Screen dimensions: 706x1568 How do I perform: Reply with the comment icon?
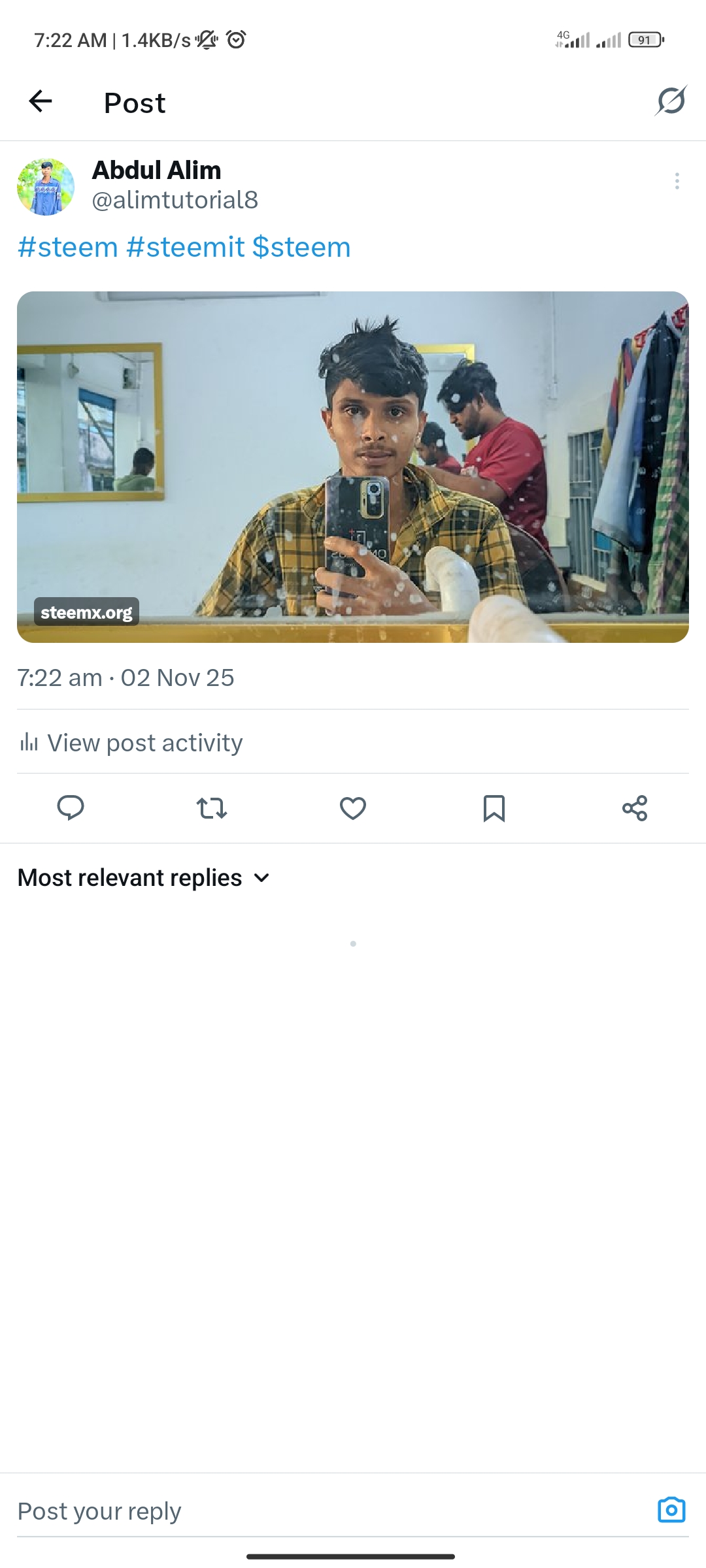[71, 808]
